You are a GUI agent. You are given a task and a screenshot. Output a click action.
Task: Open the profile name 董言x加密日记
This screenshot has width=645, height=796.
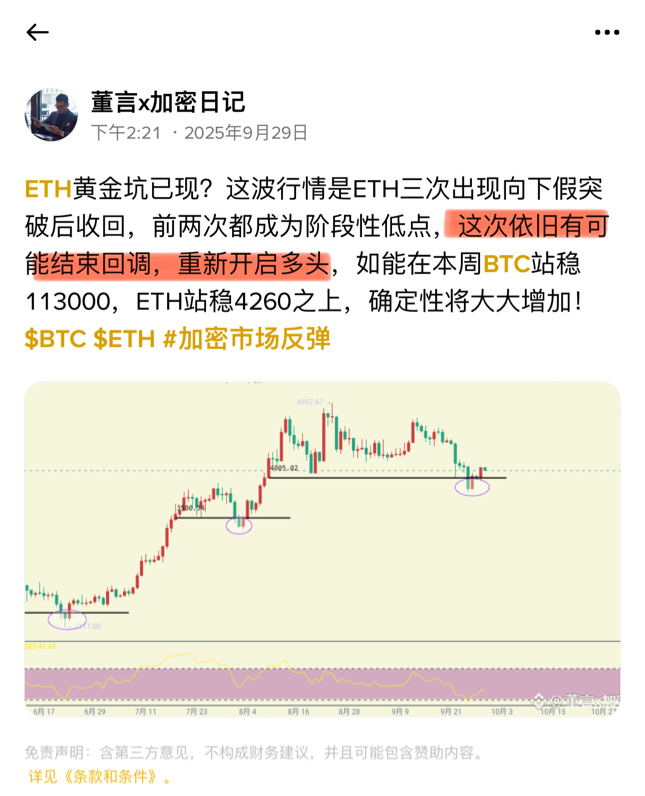[x=167, y=102]
